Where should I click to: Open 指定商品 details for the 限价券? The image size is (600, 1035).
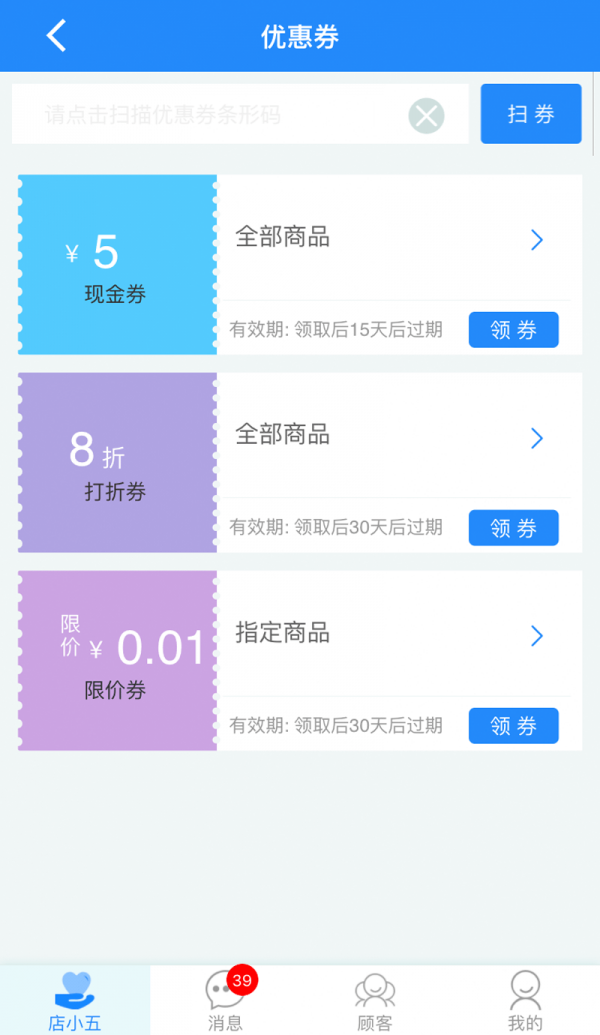pyautogui.click(x=536, y=635)
